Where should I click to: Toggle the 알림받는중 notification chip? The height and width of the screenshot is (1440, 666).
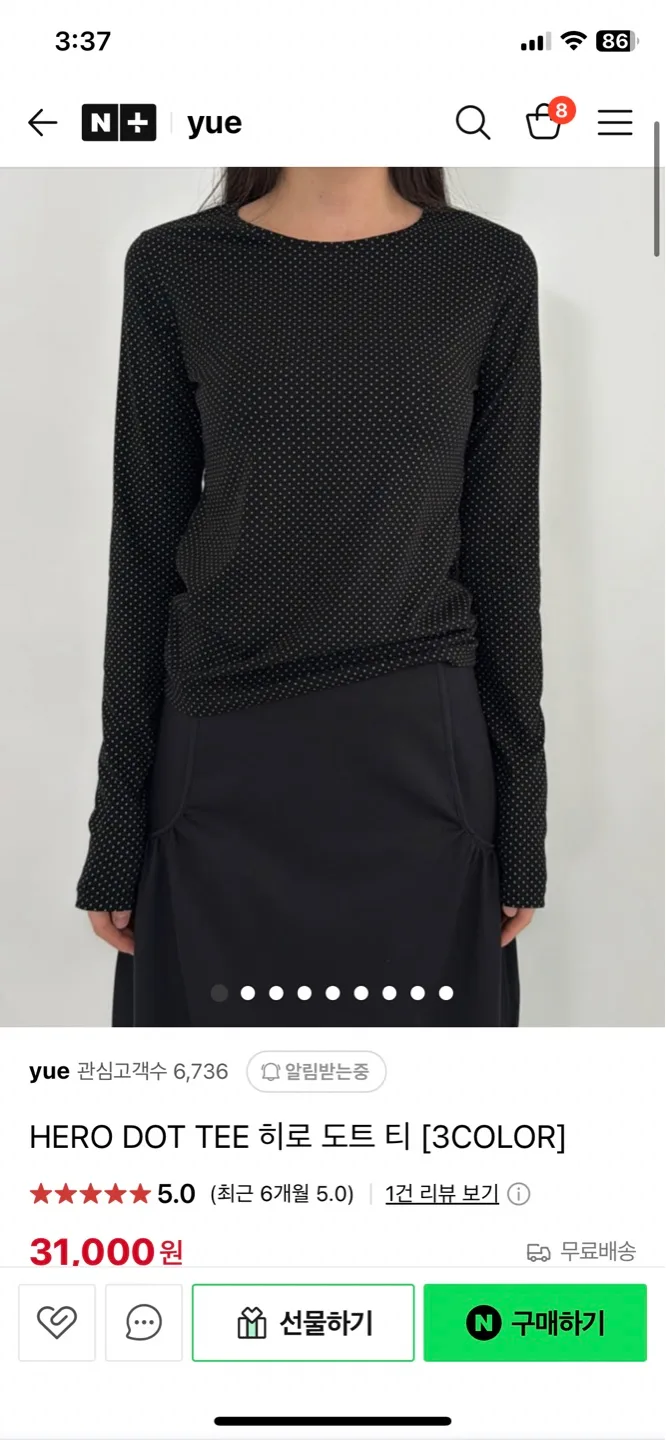tap(316, 1072)
